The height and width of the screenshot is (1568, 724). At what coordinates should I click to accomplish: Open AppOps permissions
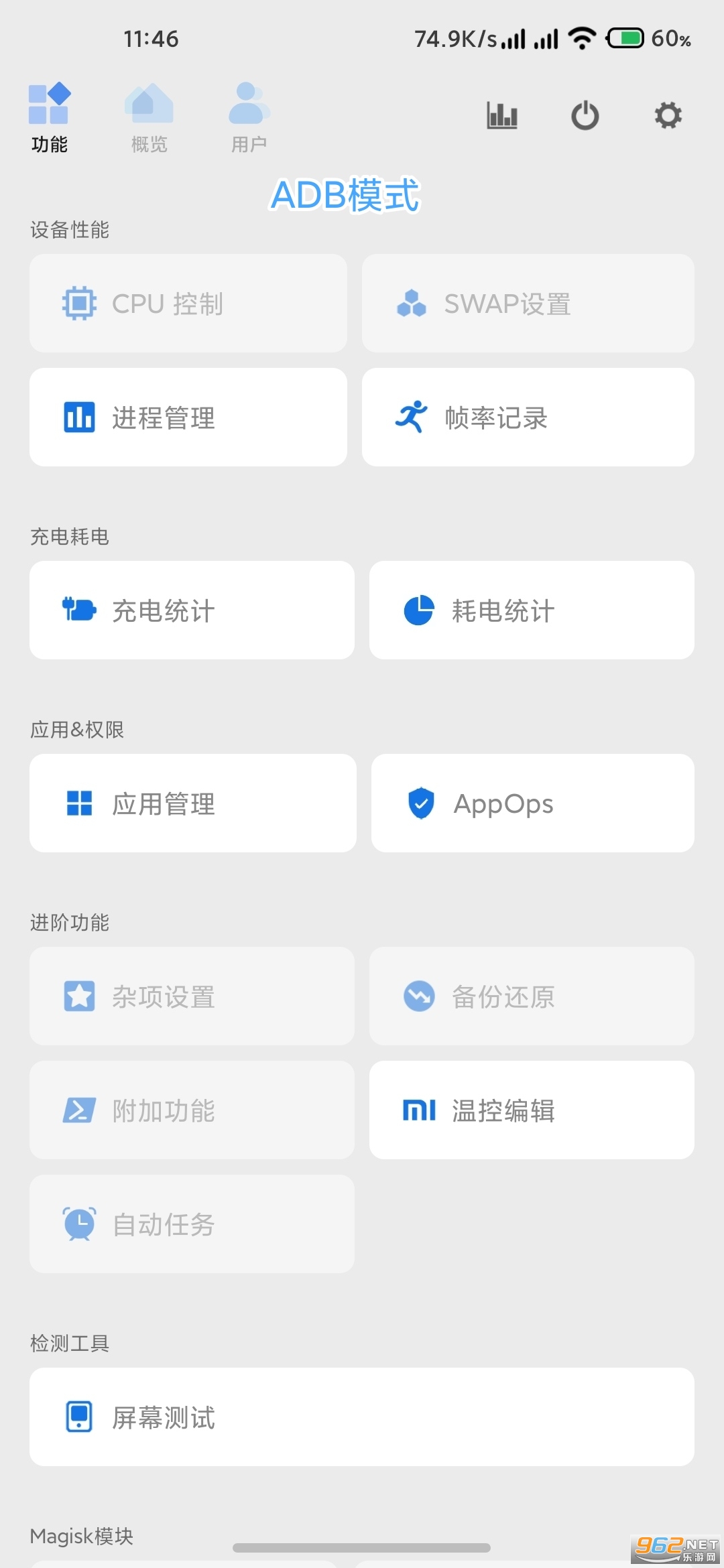pyautogui.click(x=532, y=803)
